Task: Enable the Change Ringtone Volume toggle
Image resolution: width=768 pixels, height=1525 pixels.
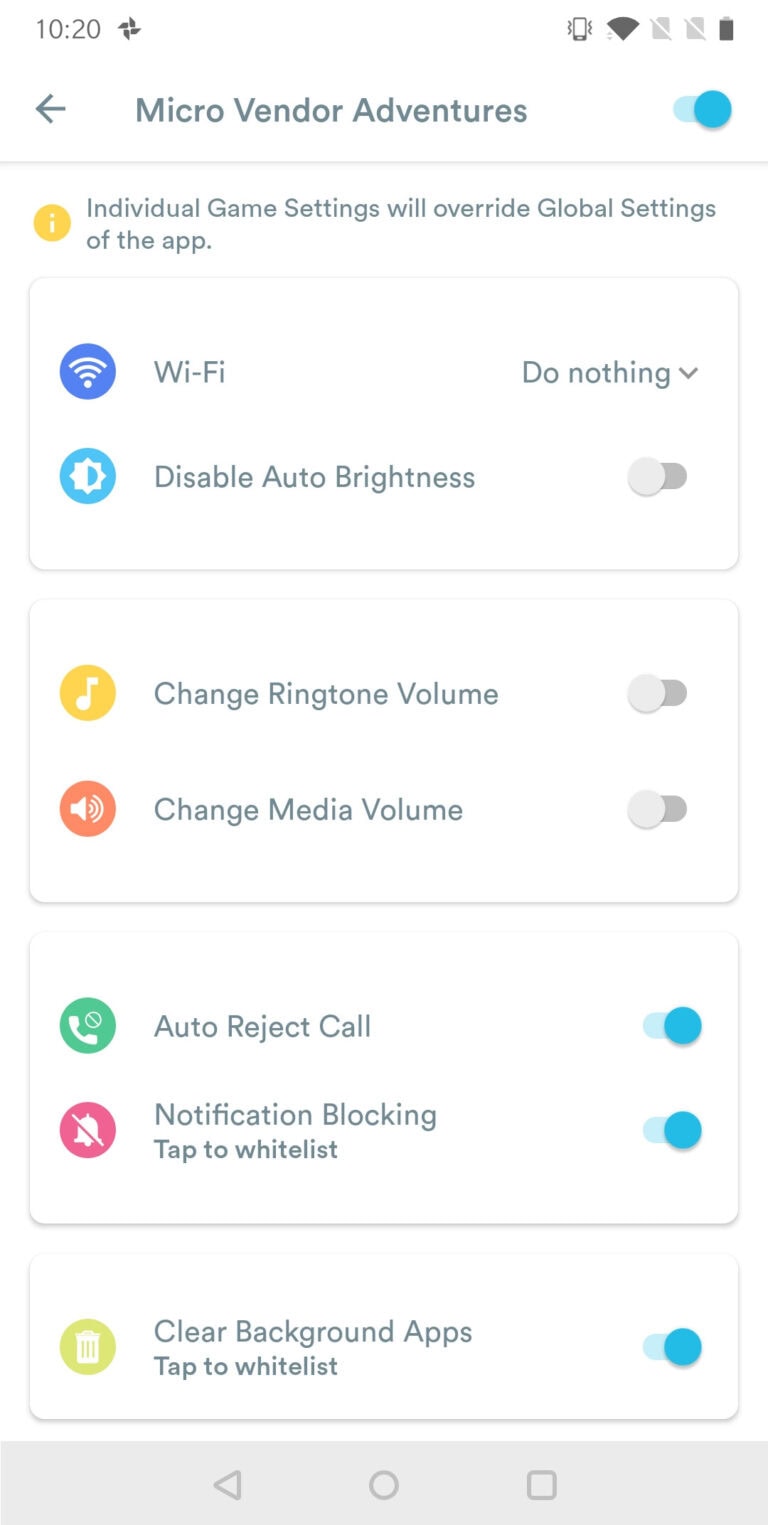Action: point(659,692)
